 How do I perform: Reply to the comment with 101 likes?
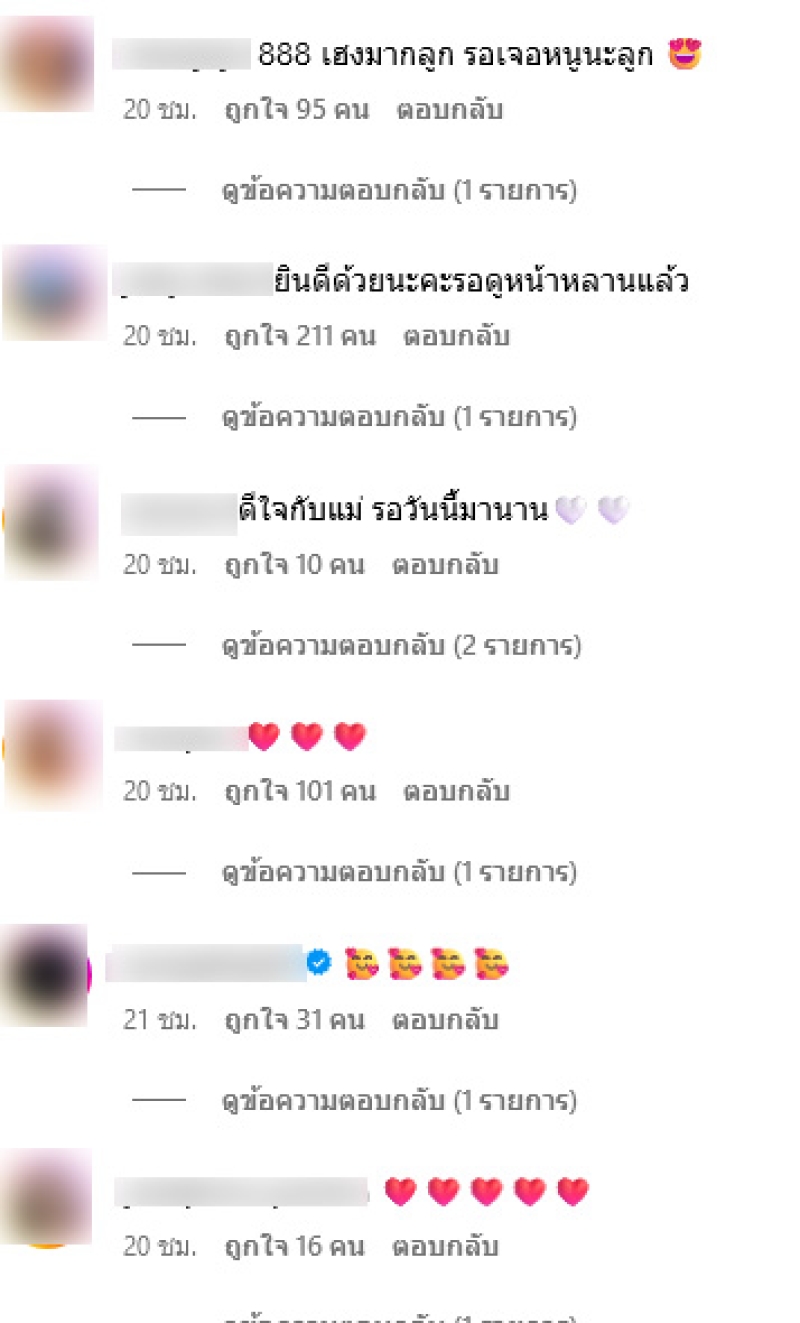tap(456, 792)
